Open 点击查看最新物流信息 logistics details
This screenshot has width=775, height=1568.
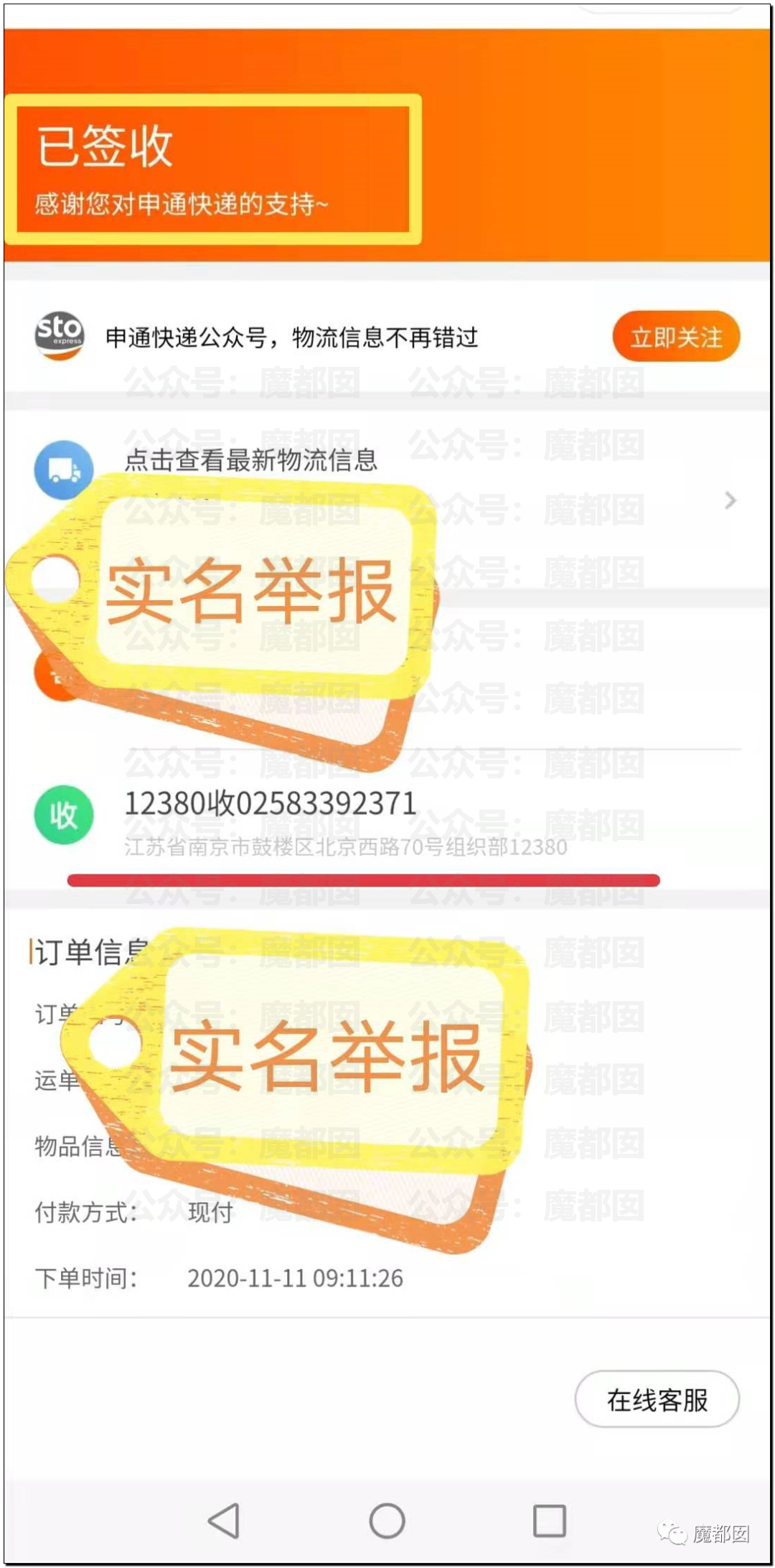point(251,460)
